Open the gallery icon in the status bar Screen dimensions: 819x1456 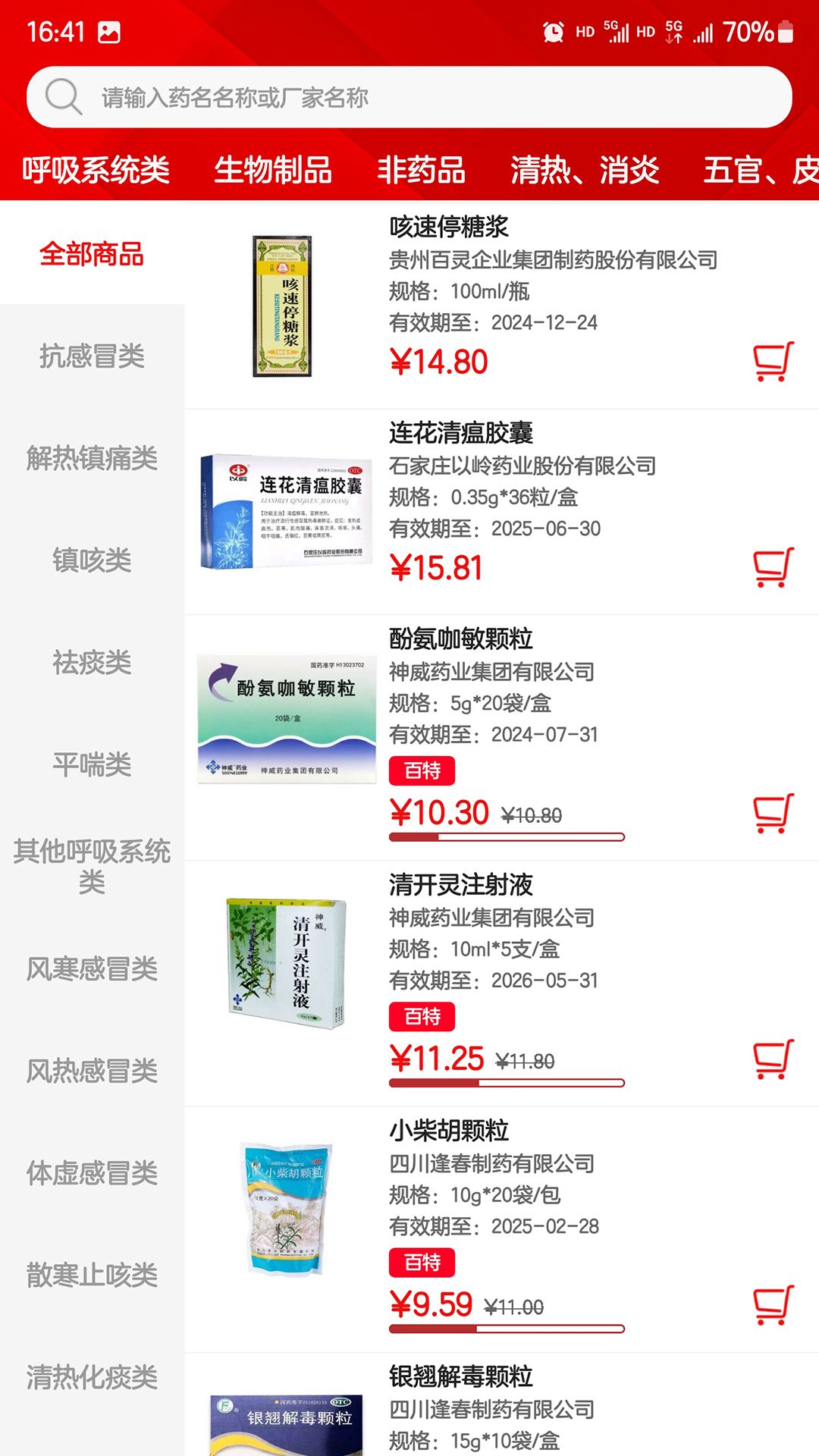[108, 33]
